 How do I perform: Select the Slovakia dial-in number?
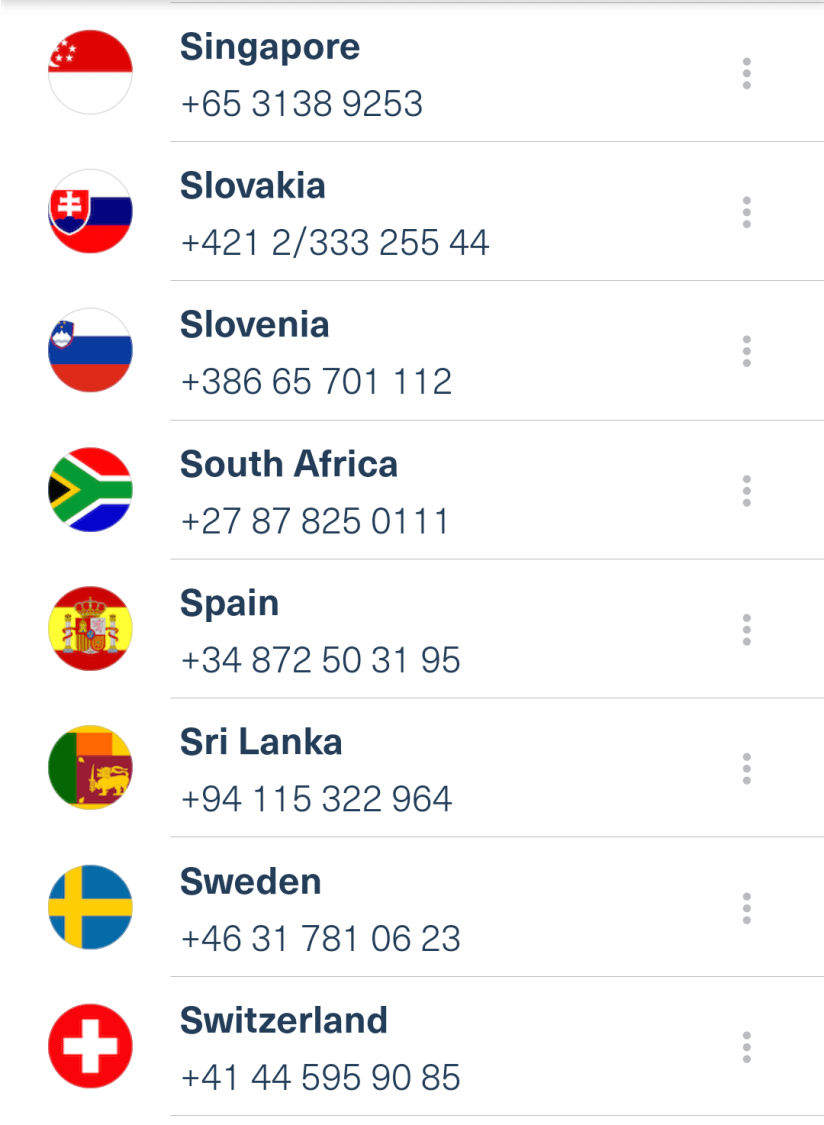coord(400,213)
